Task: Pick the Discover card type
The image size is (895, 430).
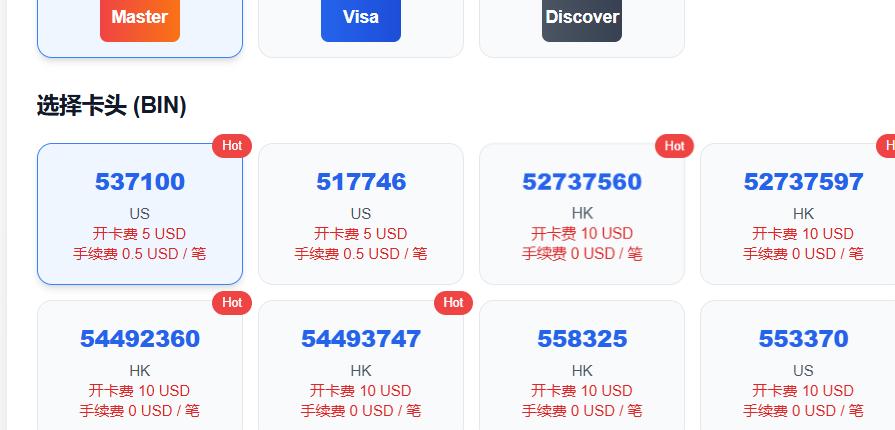Action: point(582,20)
